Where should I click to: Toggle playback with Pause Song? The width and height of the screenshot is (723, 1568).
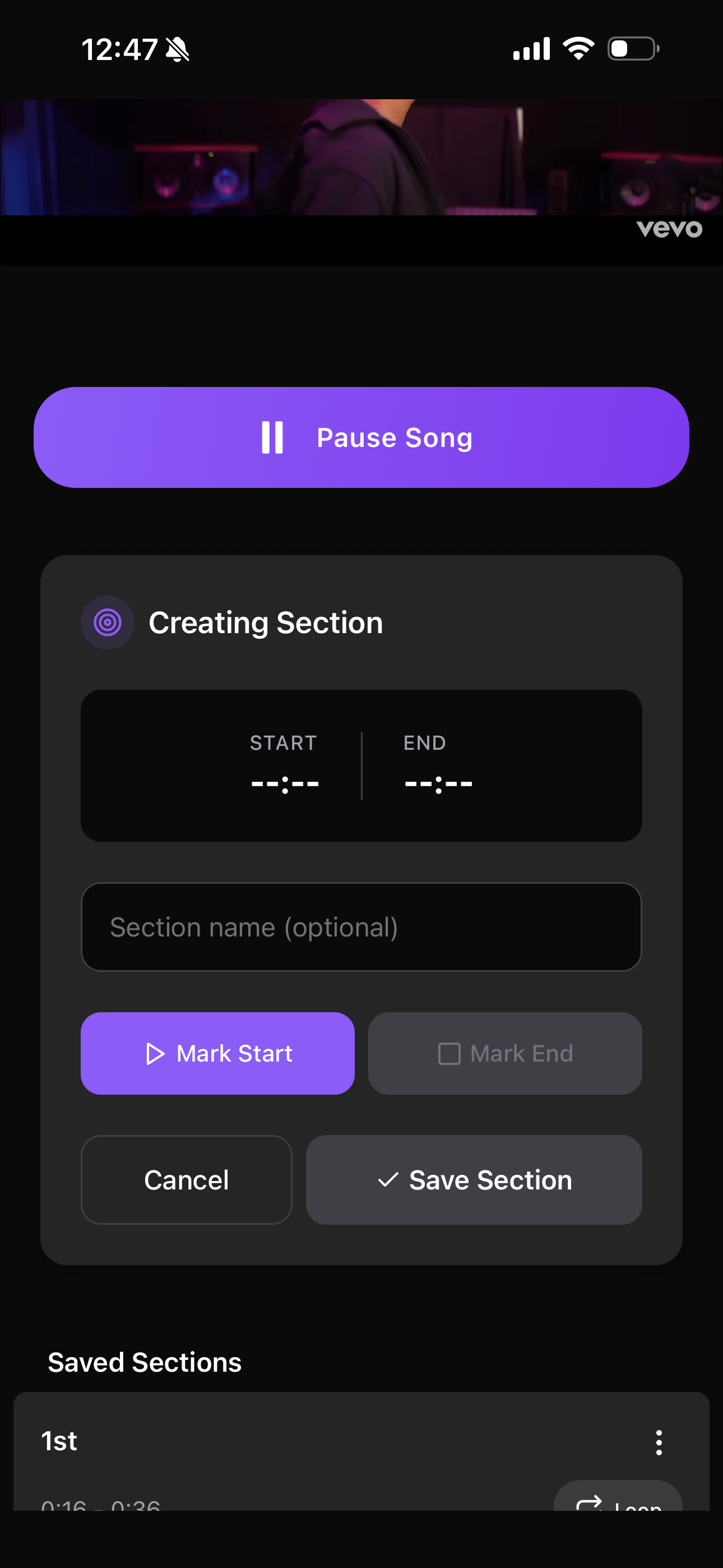pos(361,437)
